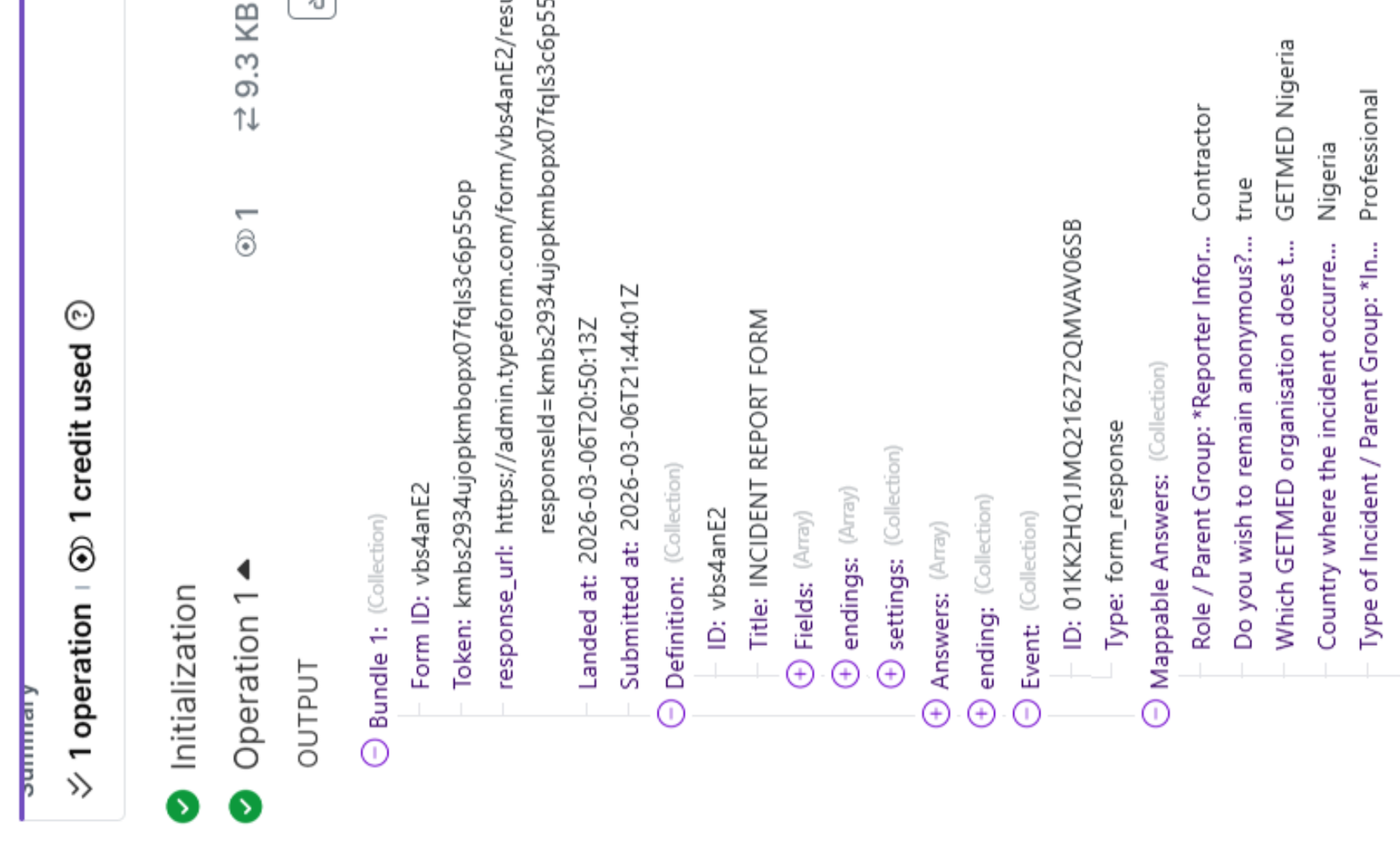Viewport: 1400px width, 863px height.
Task: Expand the Answers array
Action: click(936, 713)
